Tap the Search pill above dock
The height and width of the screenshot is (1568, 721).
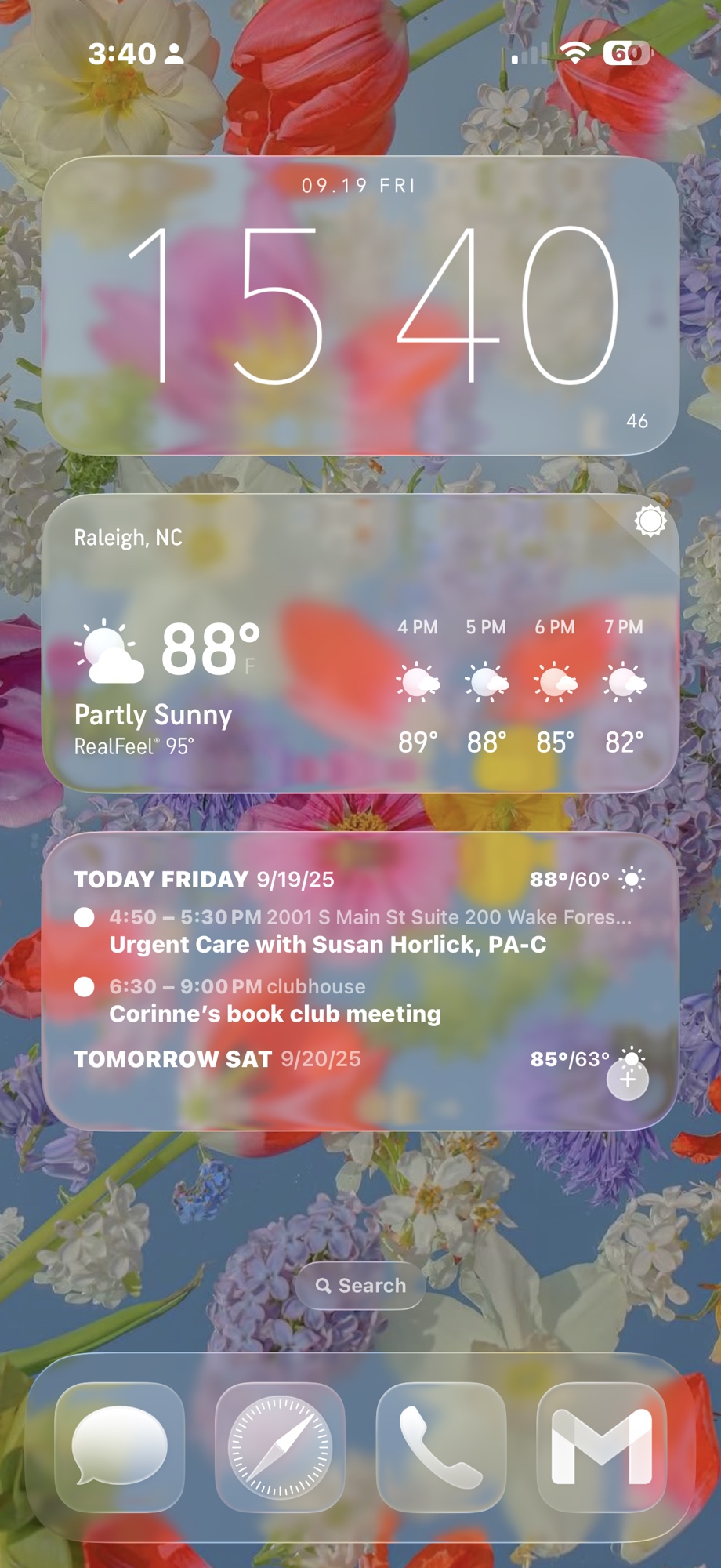tap(360, 1286)
